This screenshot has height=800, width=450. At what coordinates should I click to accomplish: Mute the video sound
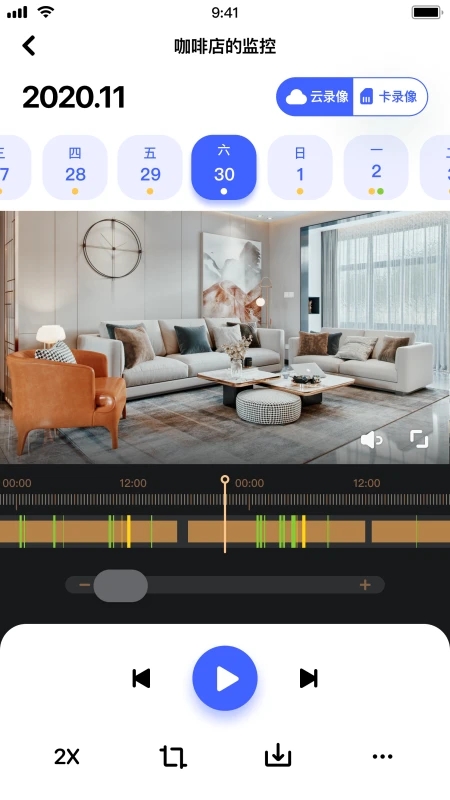(371, 439)
